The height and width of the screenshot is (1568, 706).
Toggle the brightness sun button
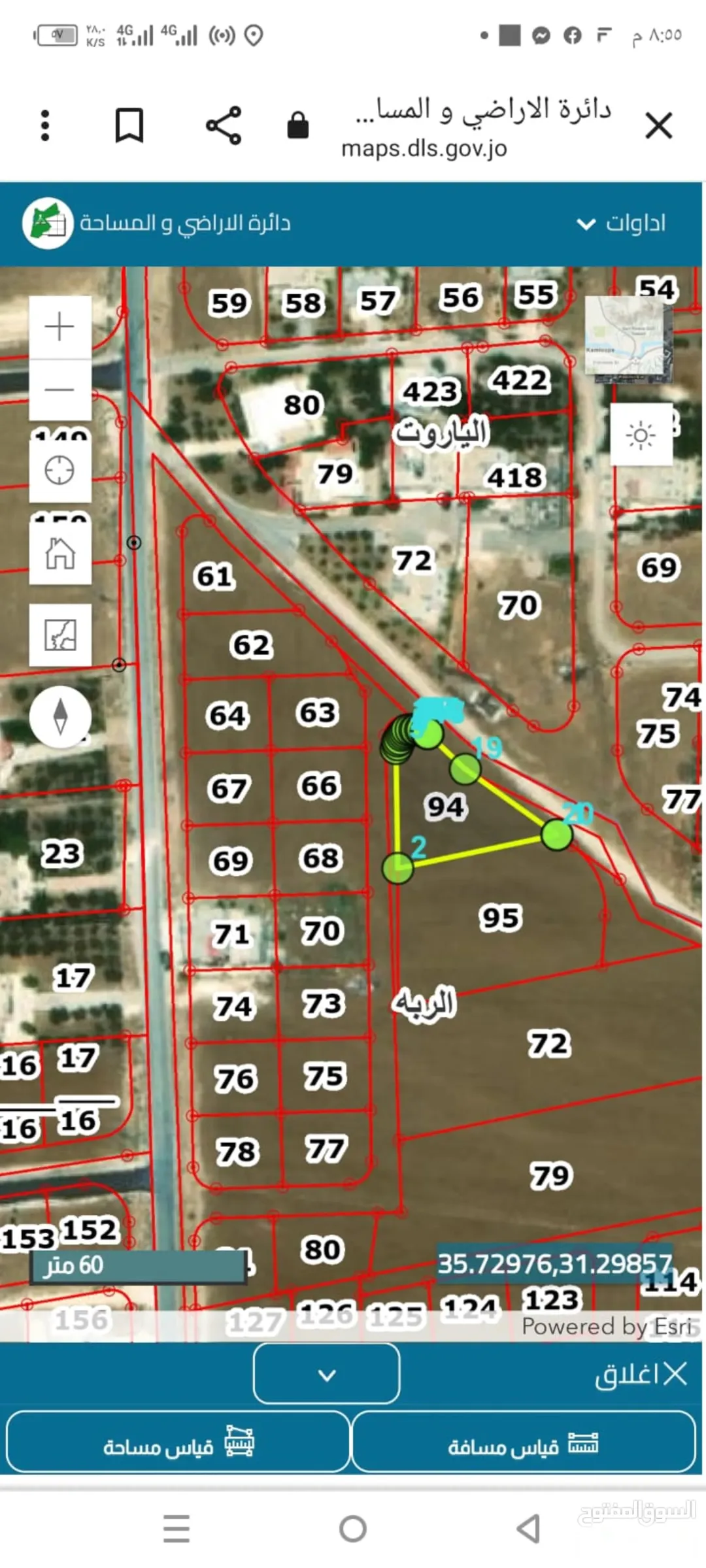641,435
